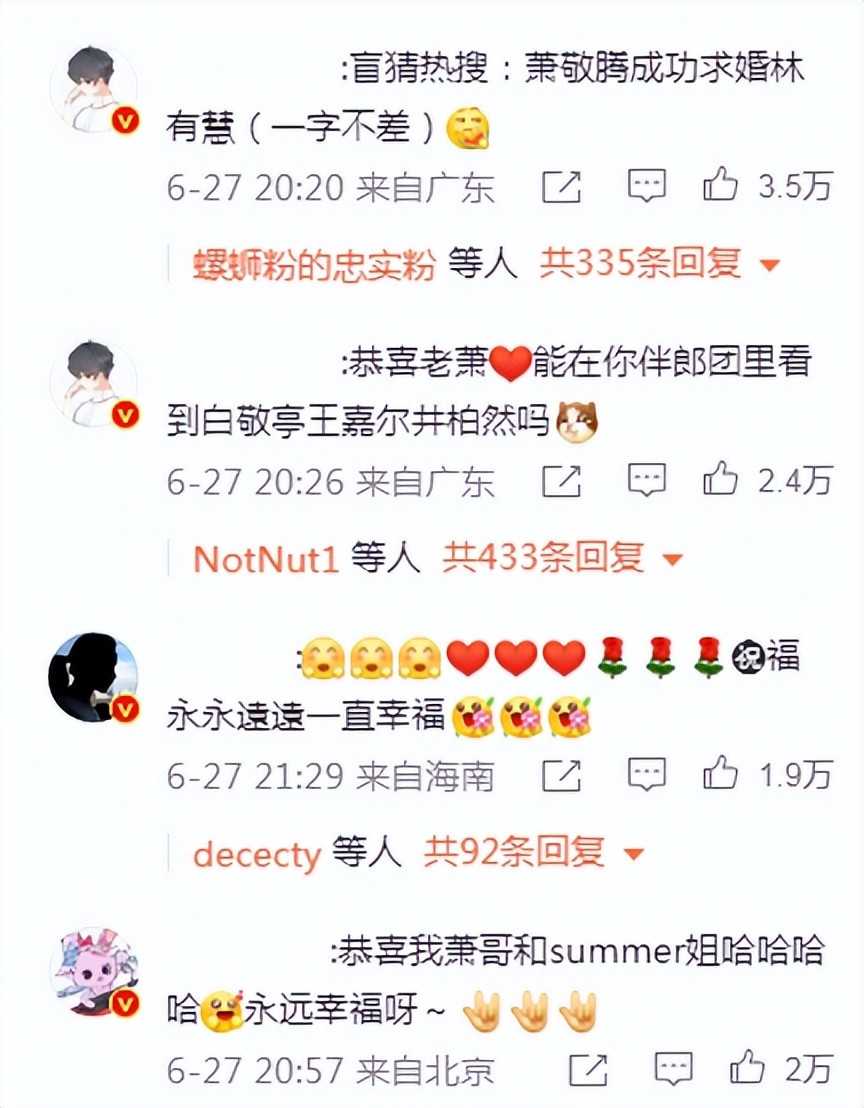This screenshot has width=864, height=1108.
Task: Like the comment from 海南 at 21:29
Action: (721, 775)
